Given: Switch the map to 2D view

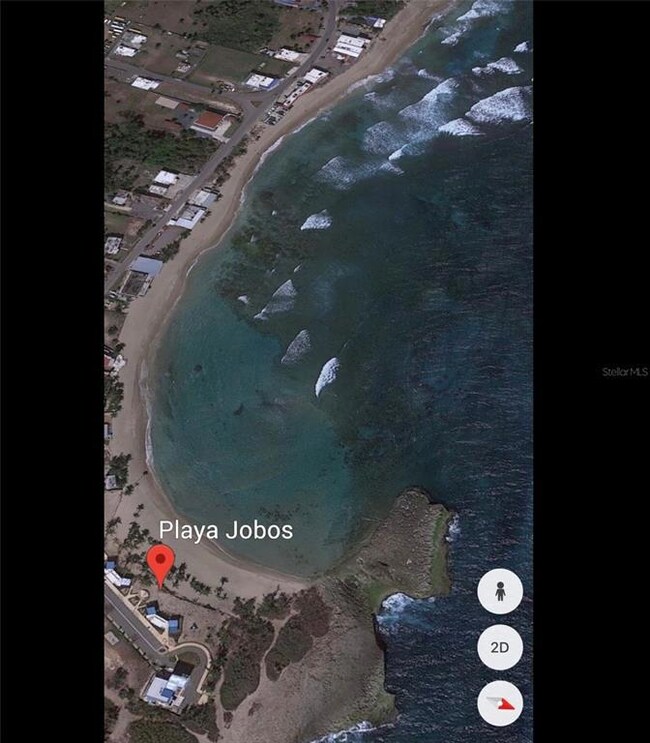Looking at the screenshot, I should tap(500, 647).
